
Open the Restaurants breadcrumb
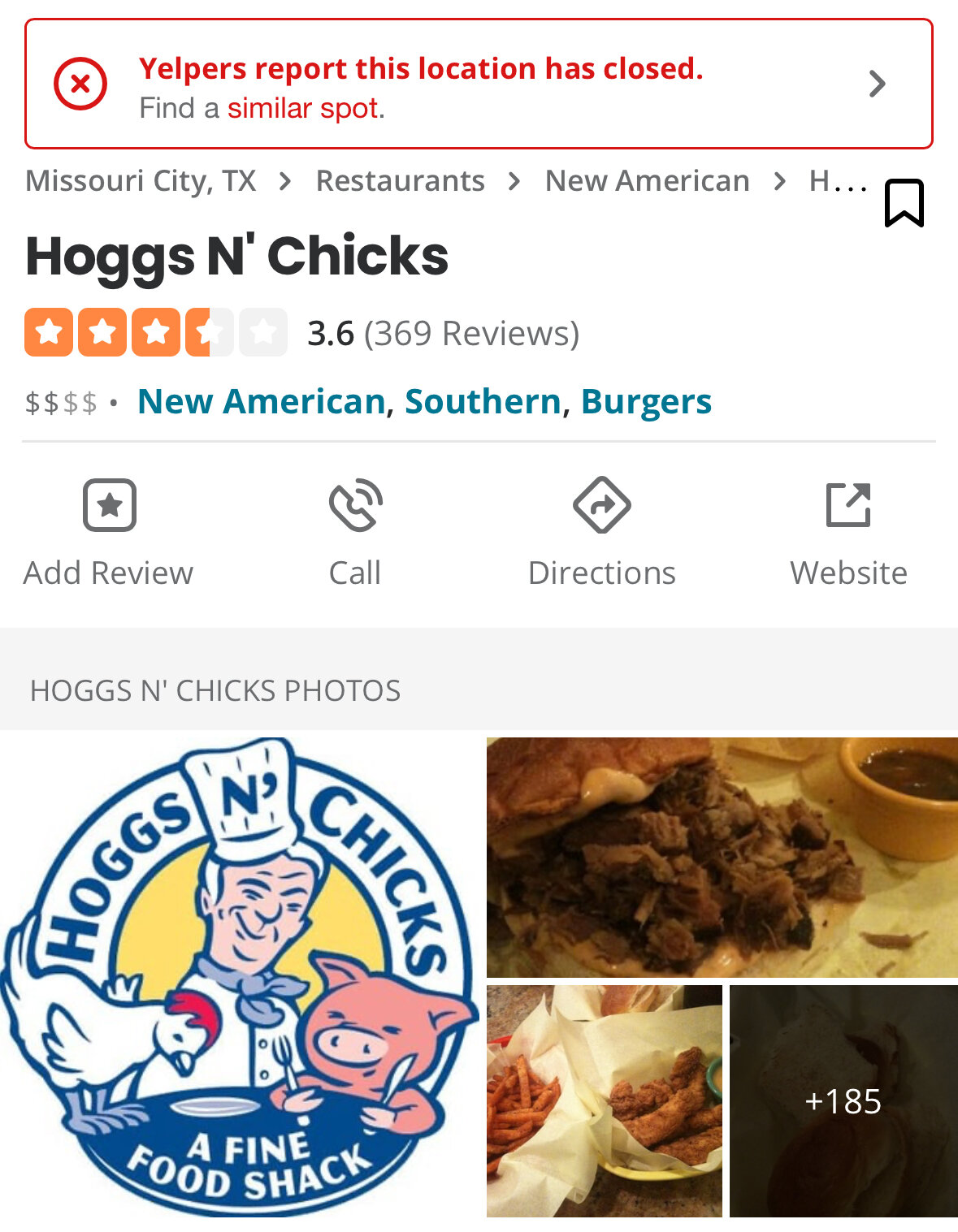400,180
